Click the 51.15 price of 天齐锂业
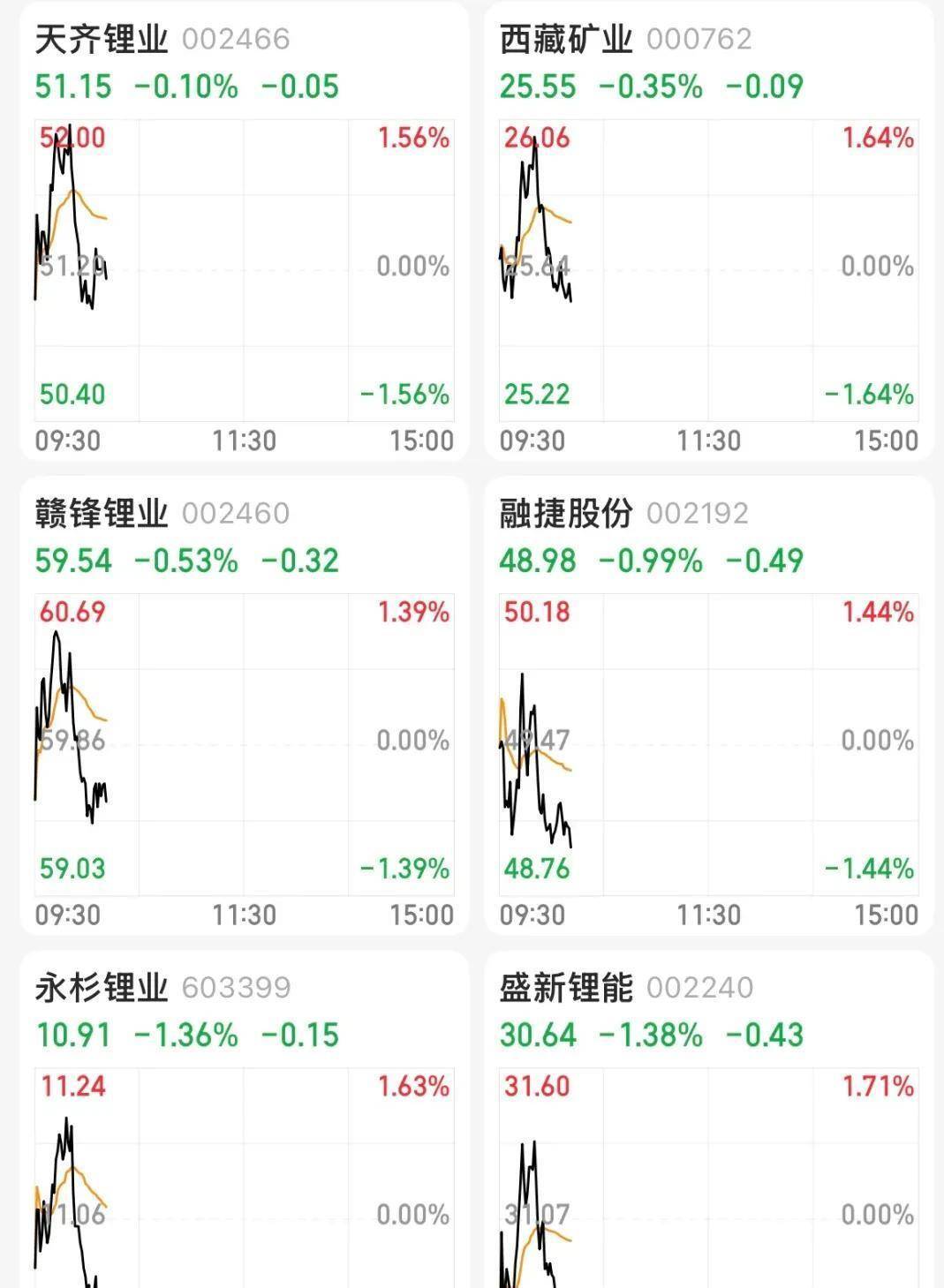This screenshot has height=1288, width=944. 71,87
